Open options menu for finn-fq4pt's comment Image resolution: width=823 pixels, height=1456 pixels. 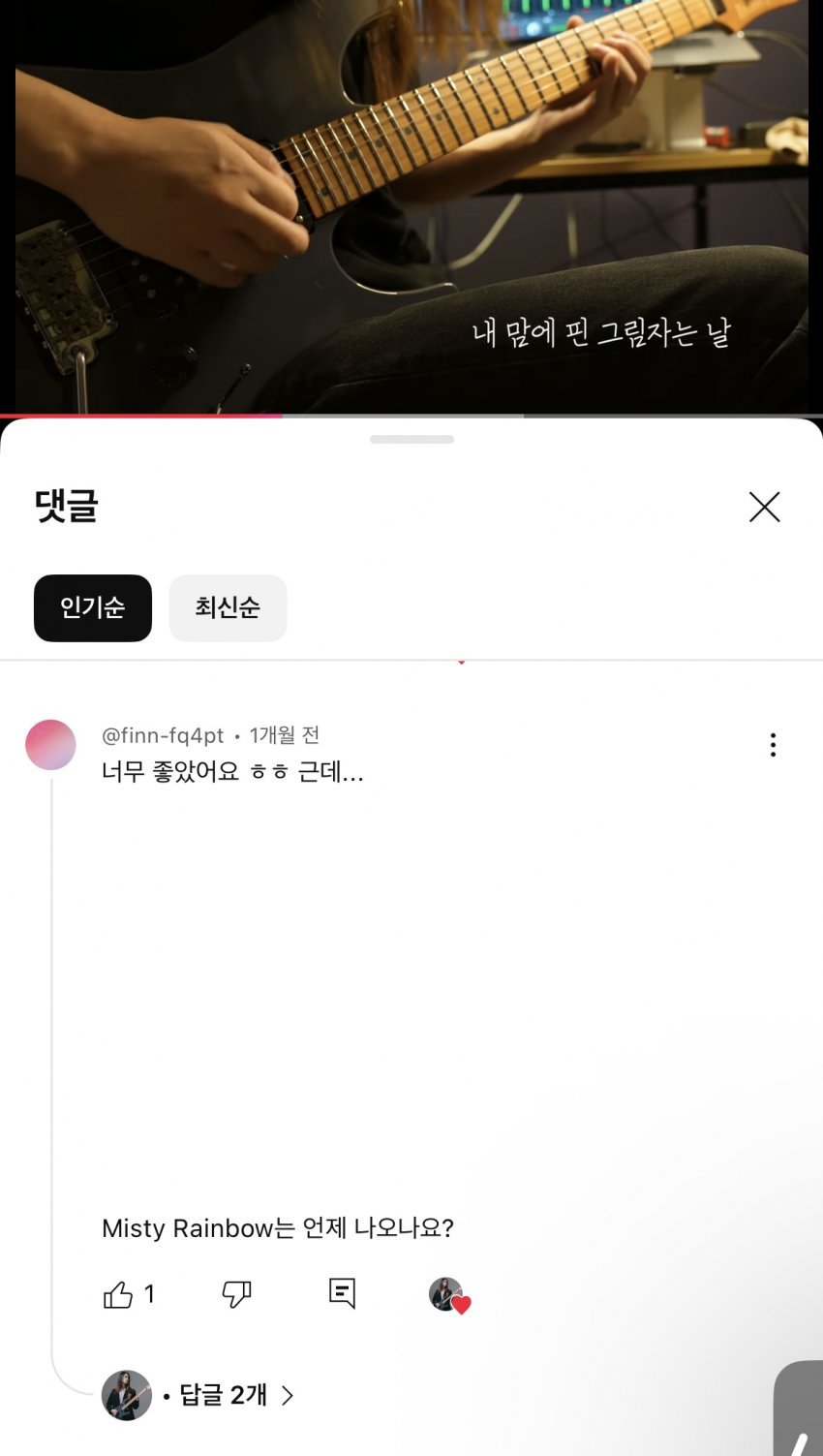[772, 744]
